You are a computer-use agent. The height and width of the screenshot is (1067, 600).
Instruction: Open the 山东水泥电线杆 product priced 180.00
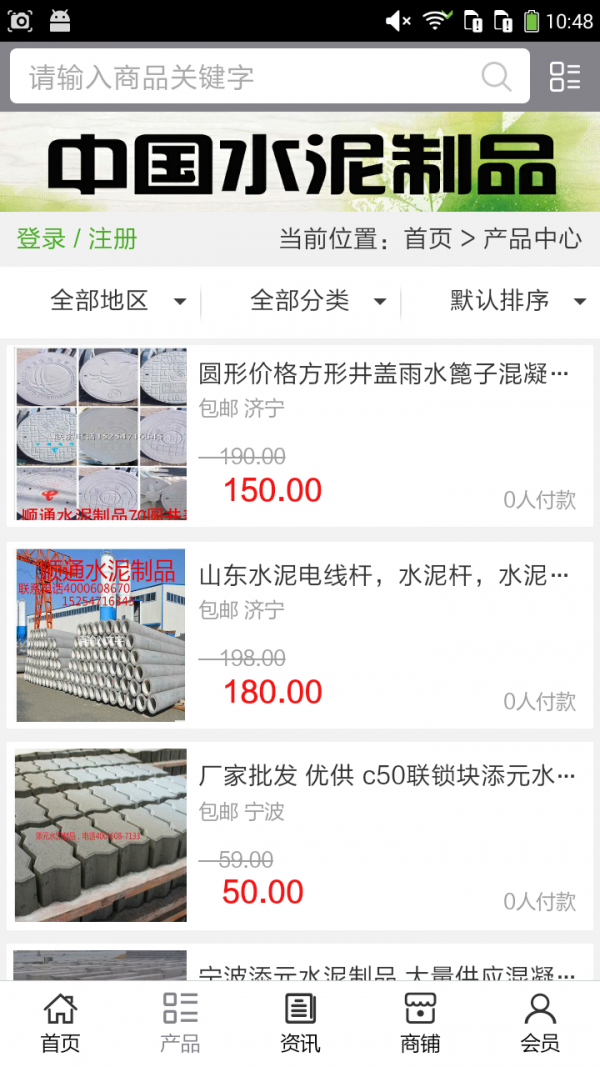[383, 576]
